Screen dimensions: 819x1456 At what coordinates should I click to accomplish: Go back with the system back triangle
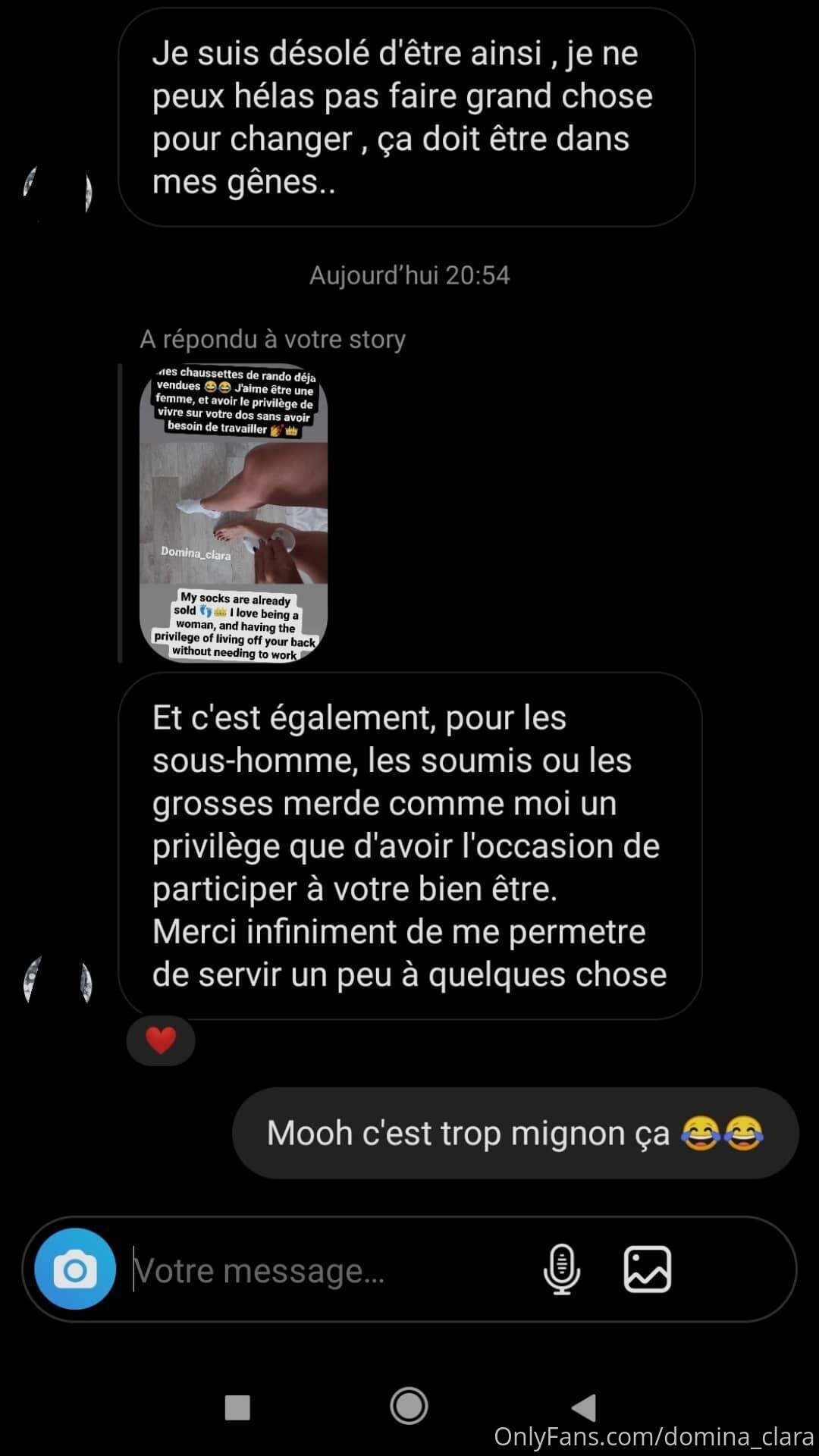[x=584, y=1407]
